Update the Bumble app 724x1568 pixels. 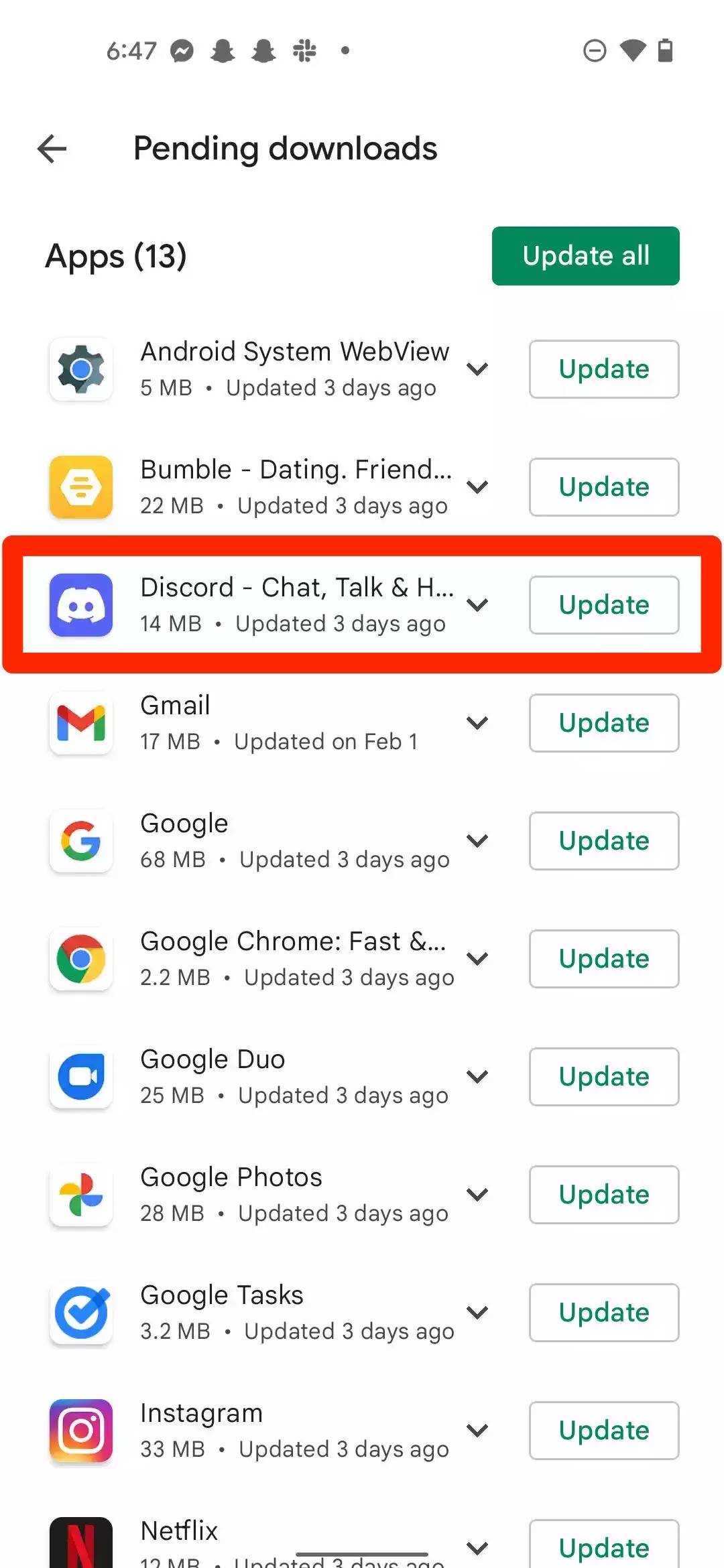tap(603, 487)
